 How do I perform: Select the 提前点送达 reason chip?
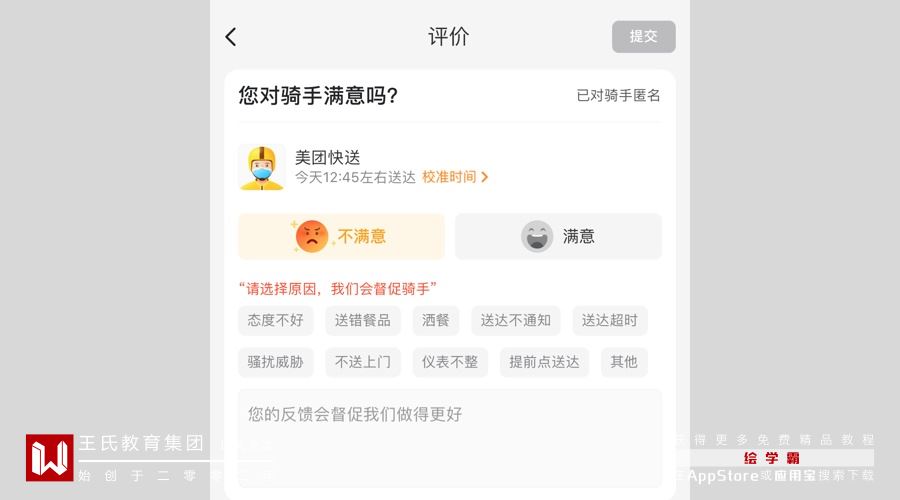[x=544, y=362]
